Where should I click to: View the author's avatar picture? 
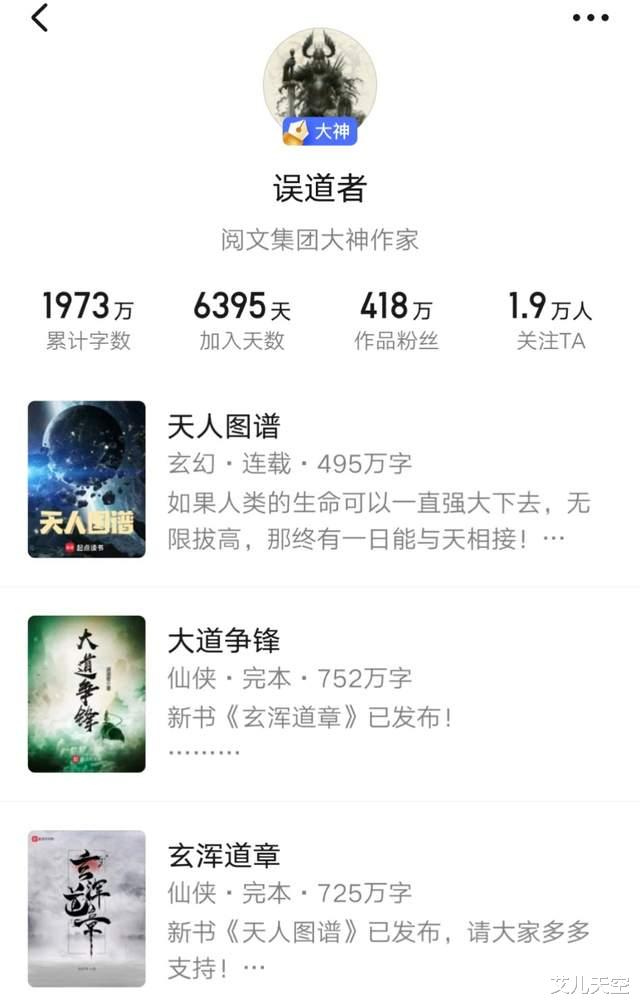319,78
